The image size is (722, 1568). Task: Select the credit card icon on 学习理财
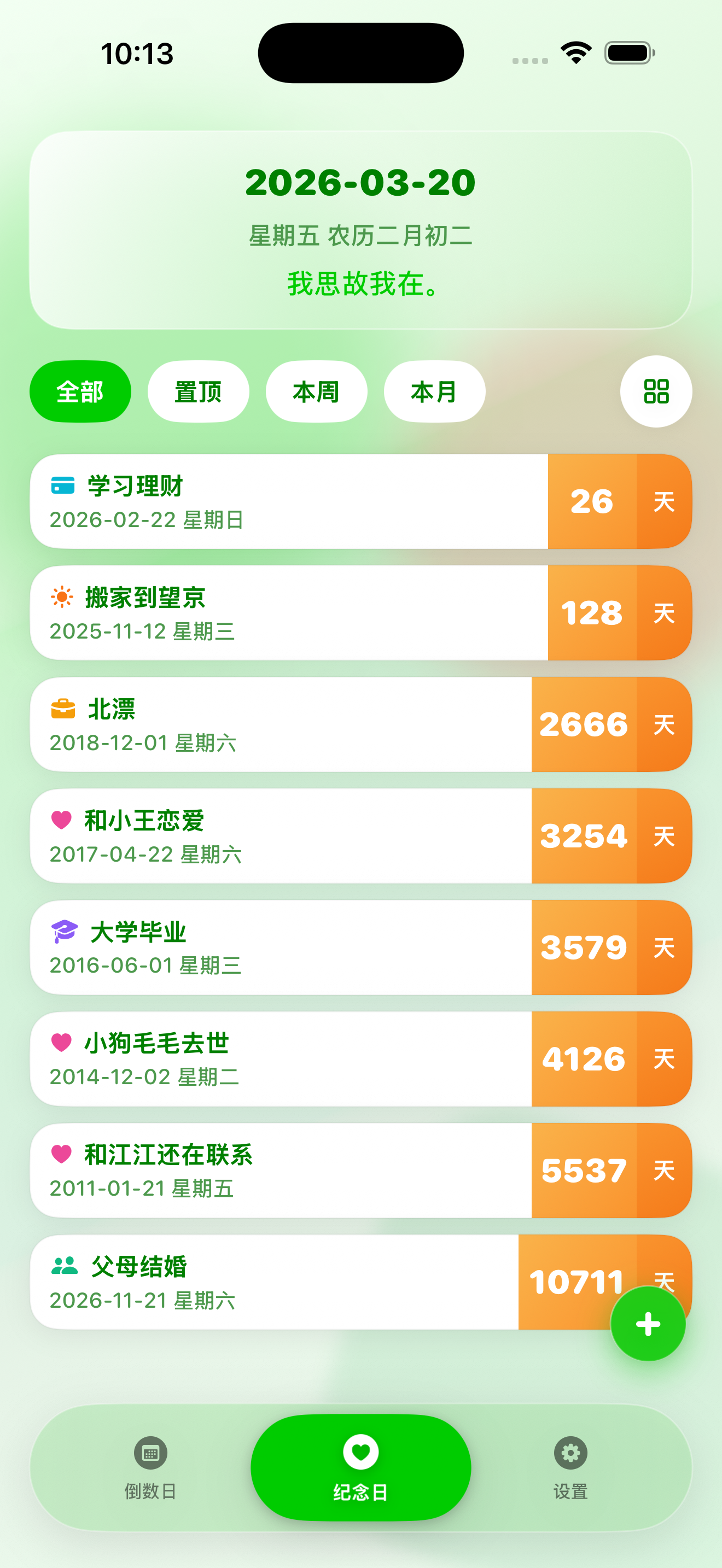[x=63, y=485]
